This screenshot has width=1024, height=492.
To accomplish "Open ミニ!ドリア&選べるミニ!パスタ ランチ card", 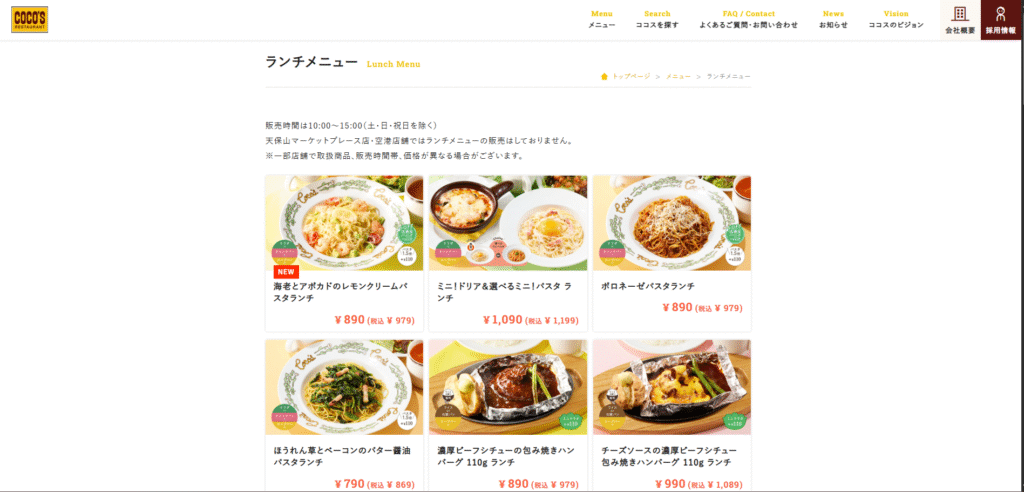I will point(508,253).
